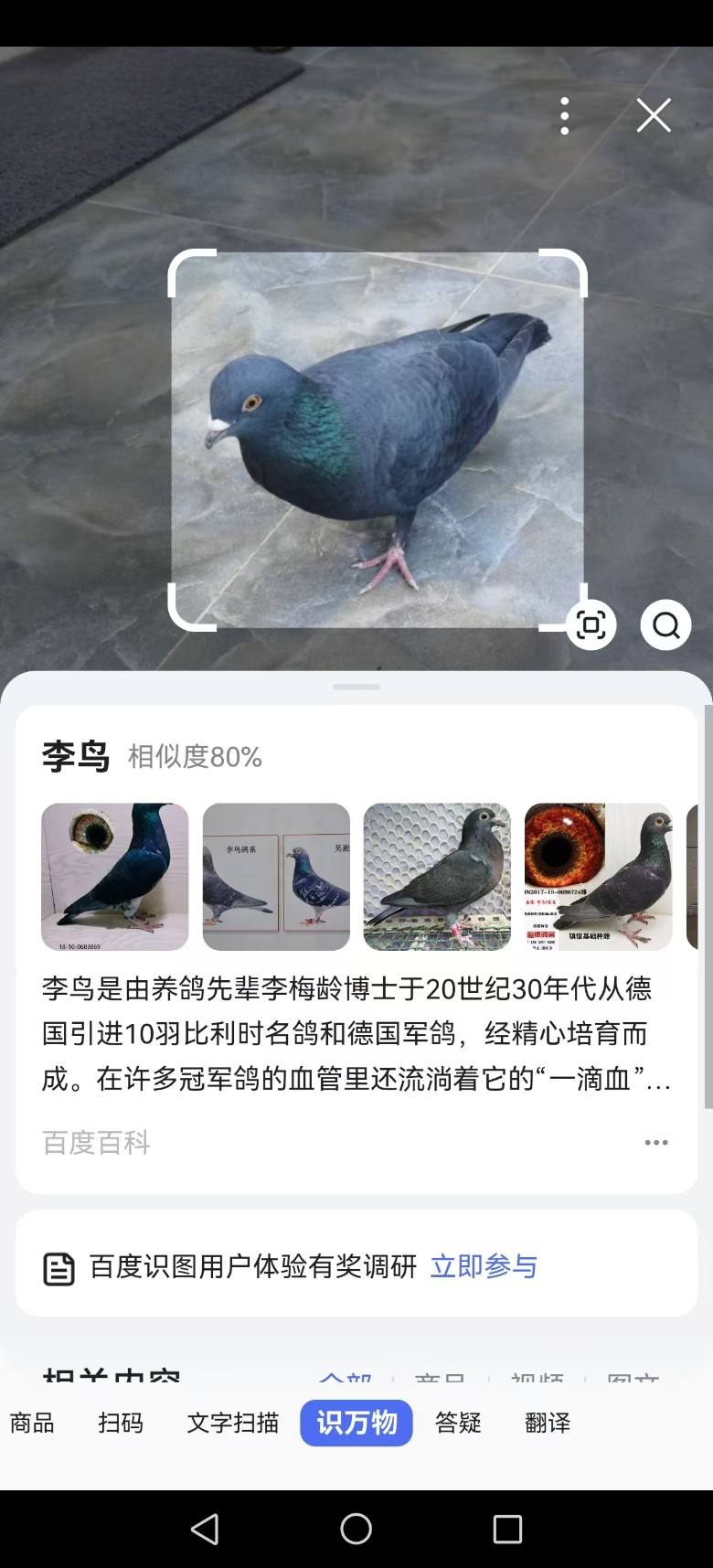Go back with the system back button

(x=205, y=1529)
